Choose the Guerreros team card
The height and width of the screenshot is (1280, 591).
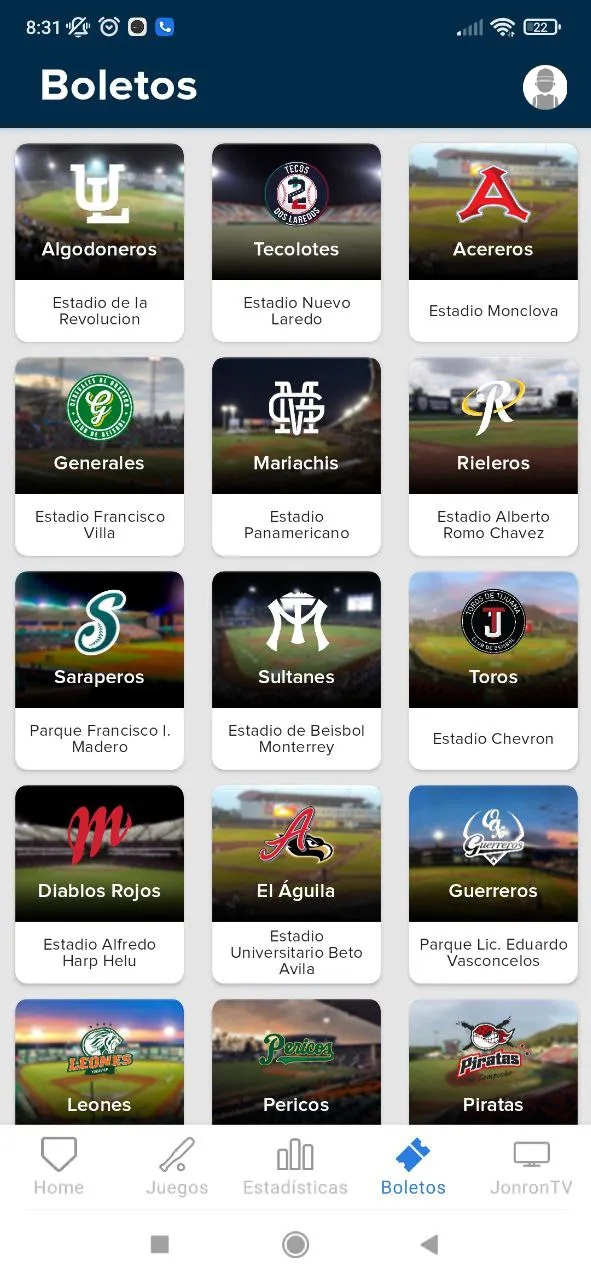pos(493,884)
